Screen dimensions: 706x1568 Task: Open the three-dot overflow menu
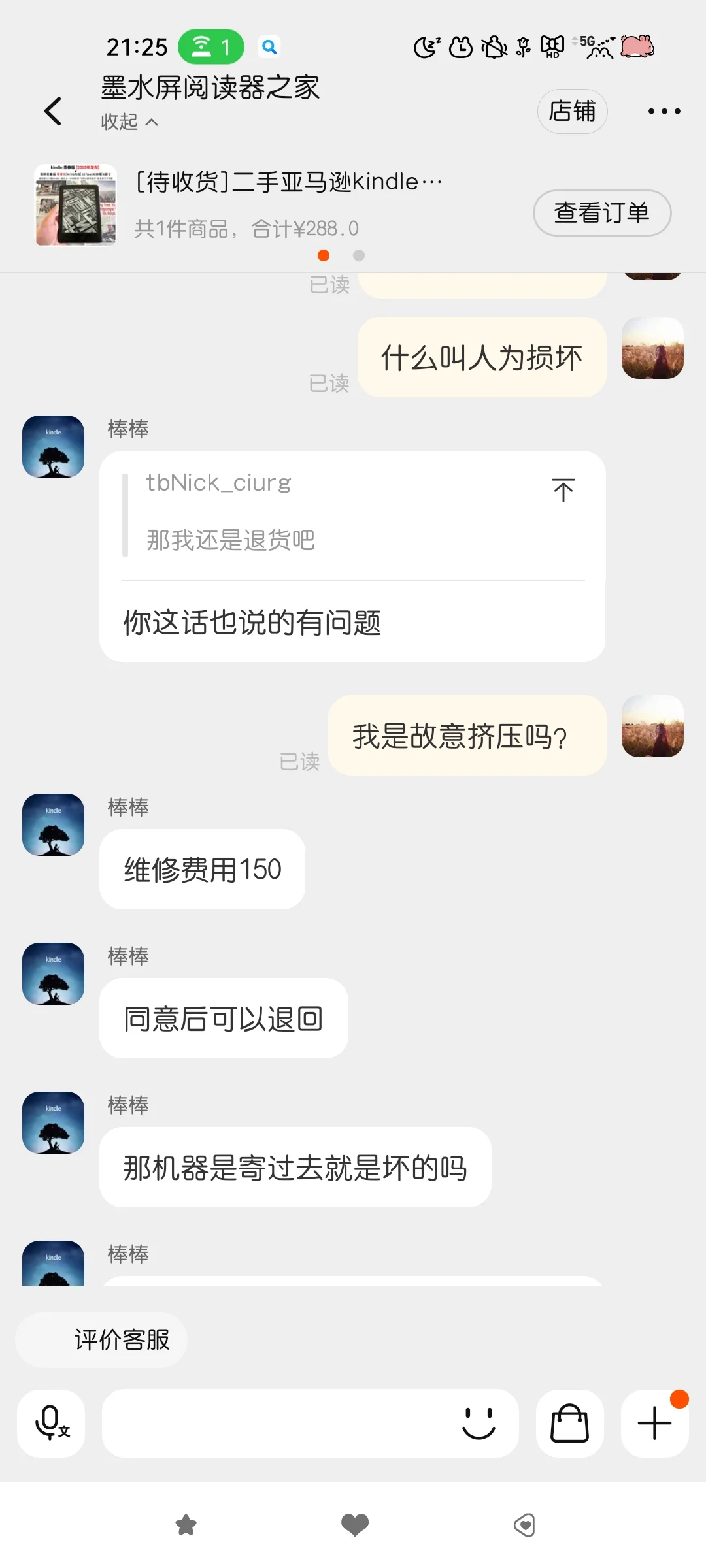point(664,111)
